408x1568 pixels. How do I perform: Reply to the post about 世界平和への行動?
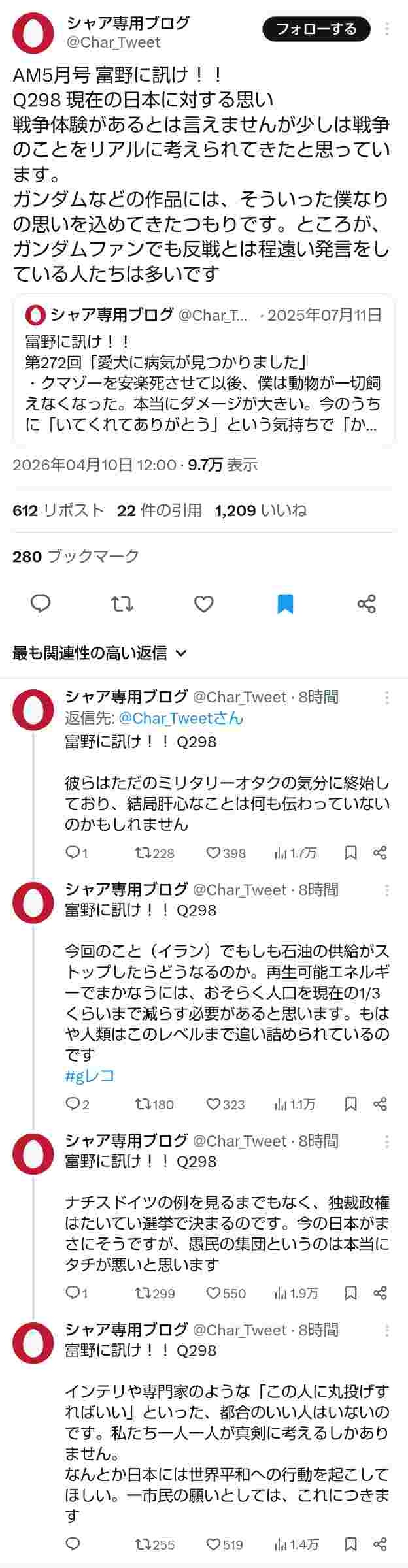[73, 1544]
